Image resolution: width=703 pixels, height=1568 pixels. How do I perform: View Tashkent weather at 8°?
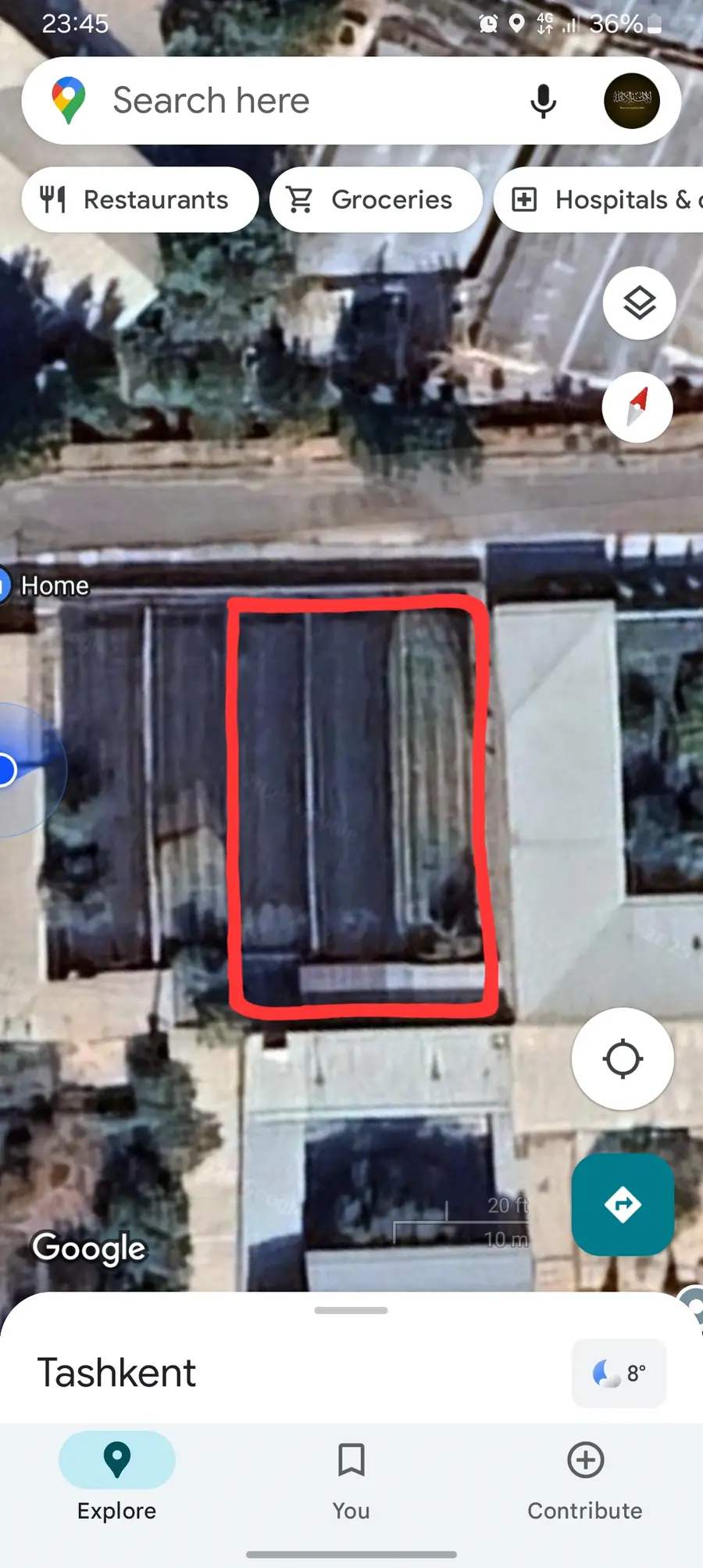pos(619,1373)
